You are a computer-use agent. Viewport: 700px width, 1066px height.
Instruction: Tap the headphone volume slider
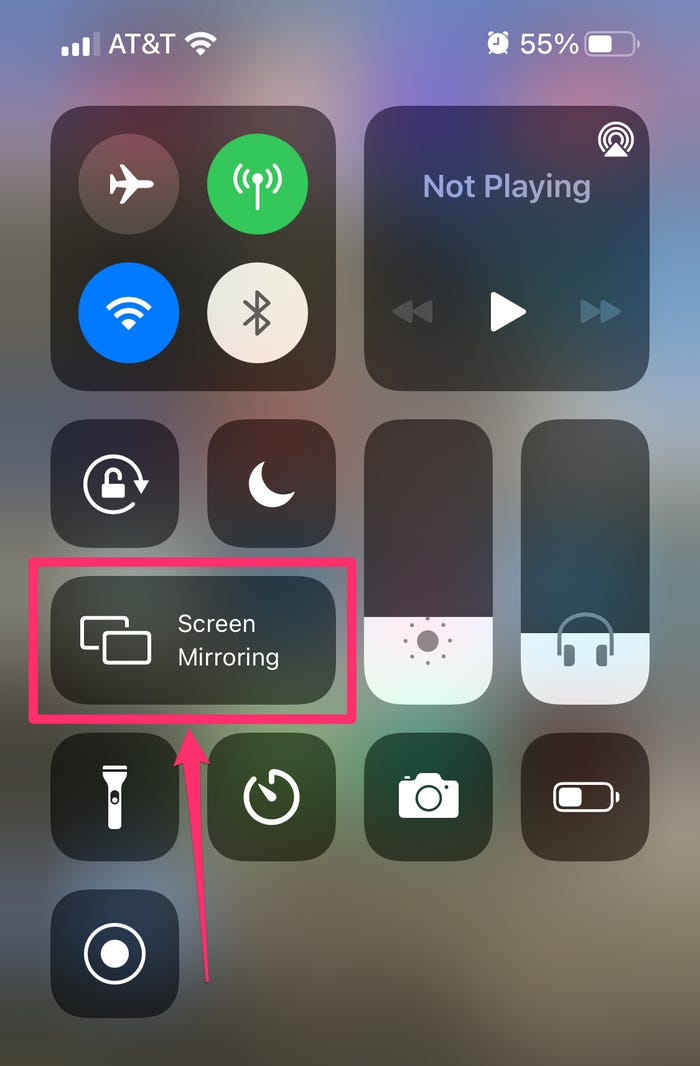(585, 562)
